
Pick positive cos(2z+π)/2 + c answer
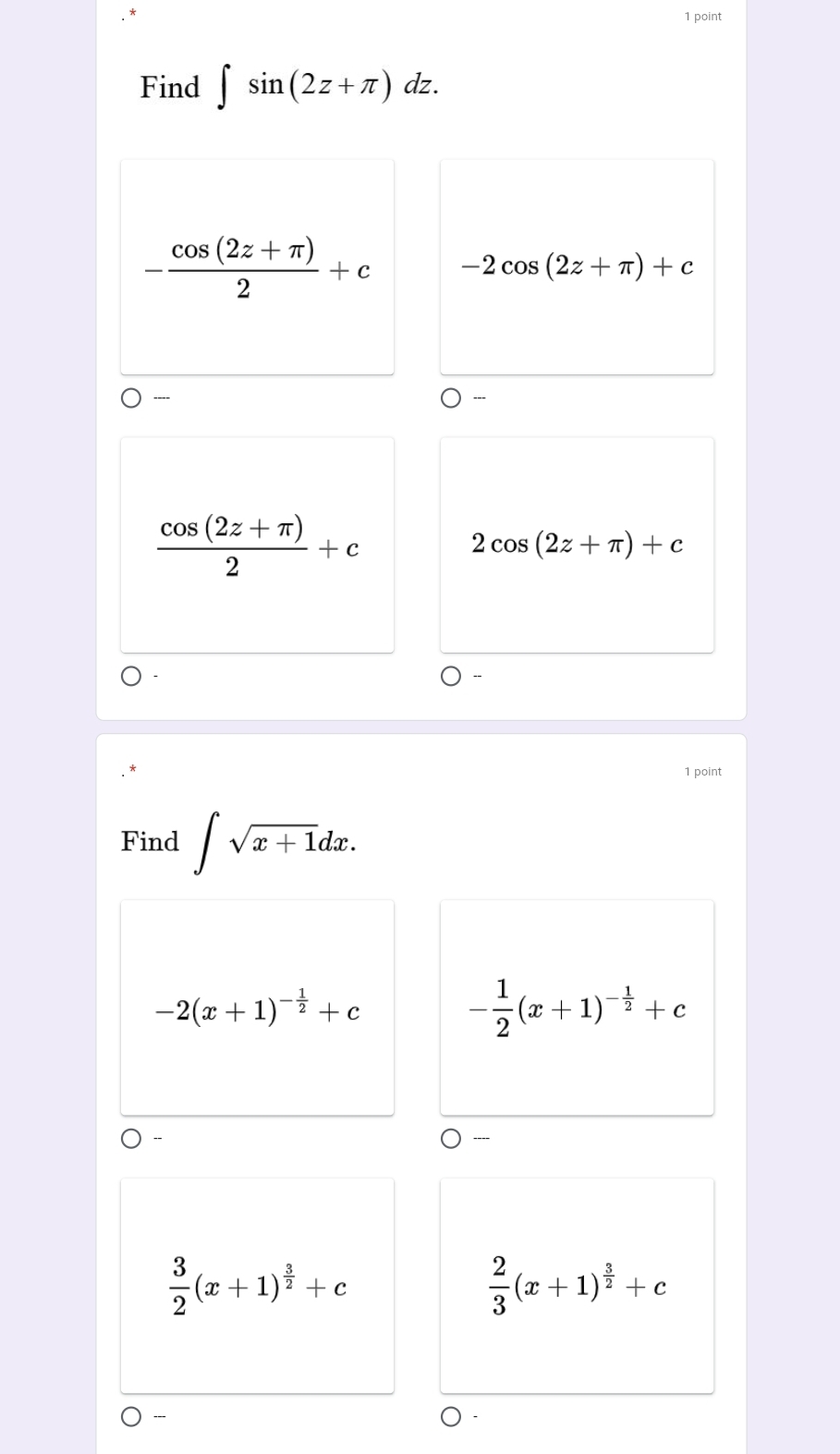click(132, 677)
